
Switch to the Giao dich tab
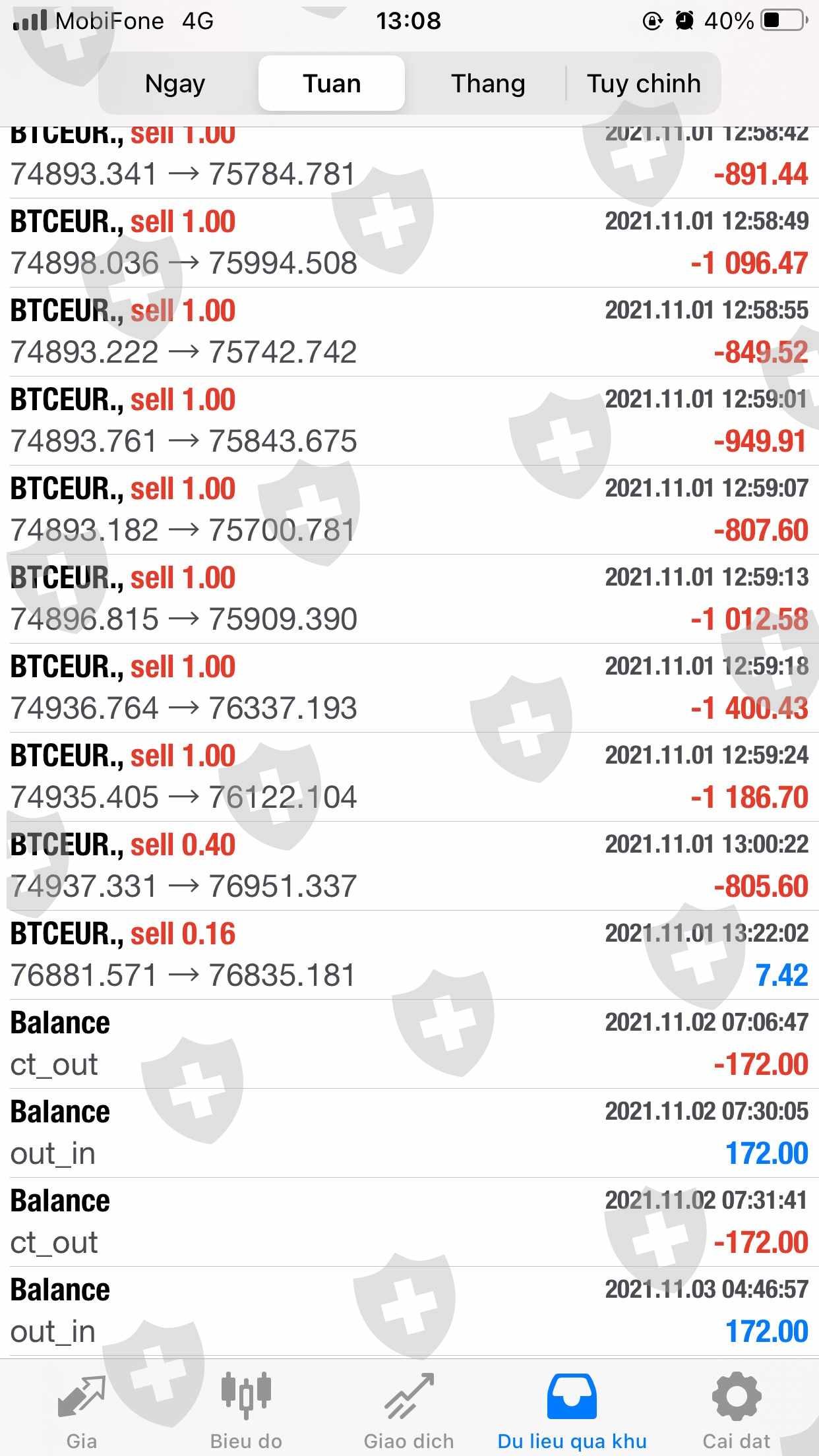click(x=409, y=1409)
